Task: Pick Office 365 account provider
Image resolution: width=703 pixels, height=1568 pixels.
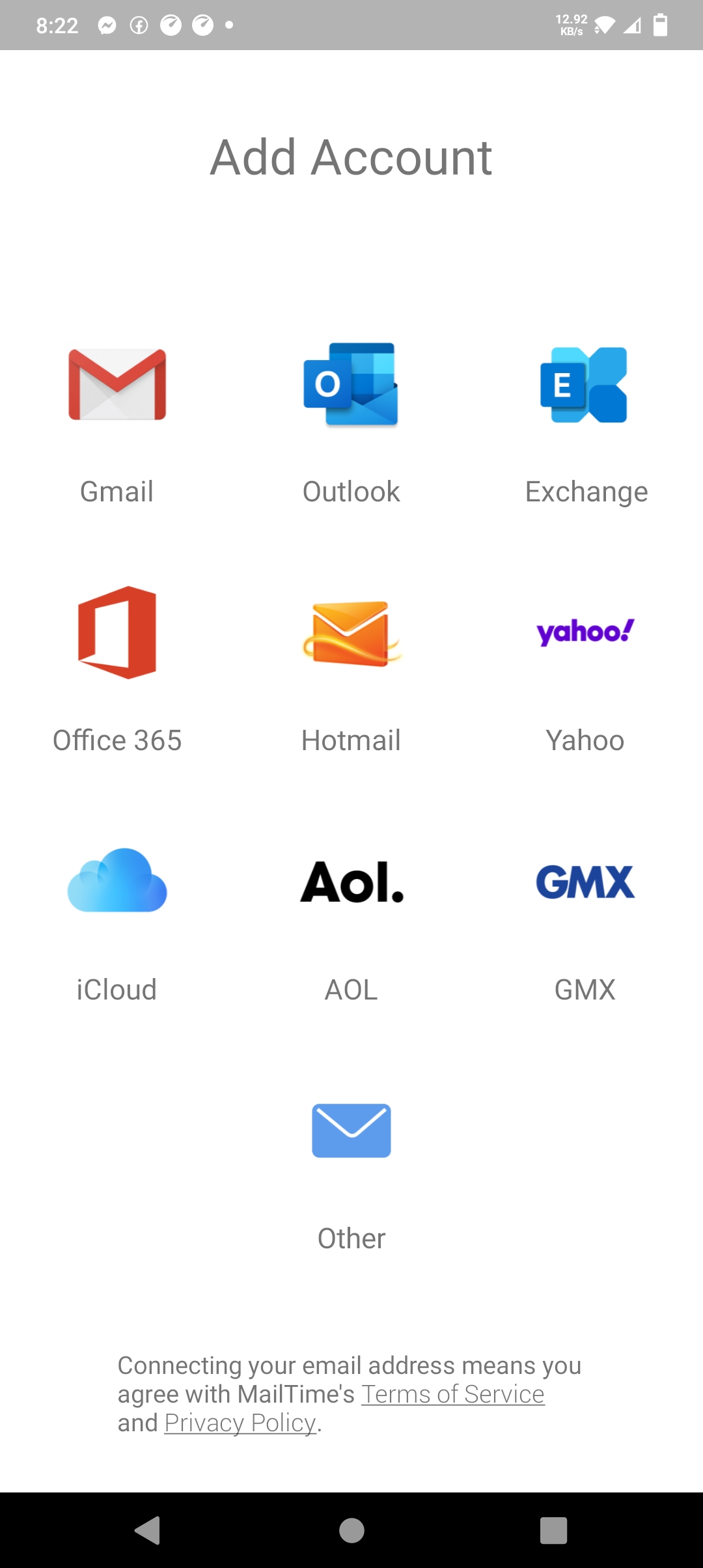Action: [x=117, y=671]
